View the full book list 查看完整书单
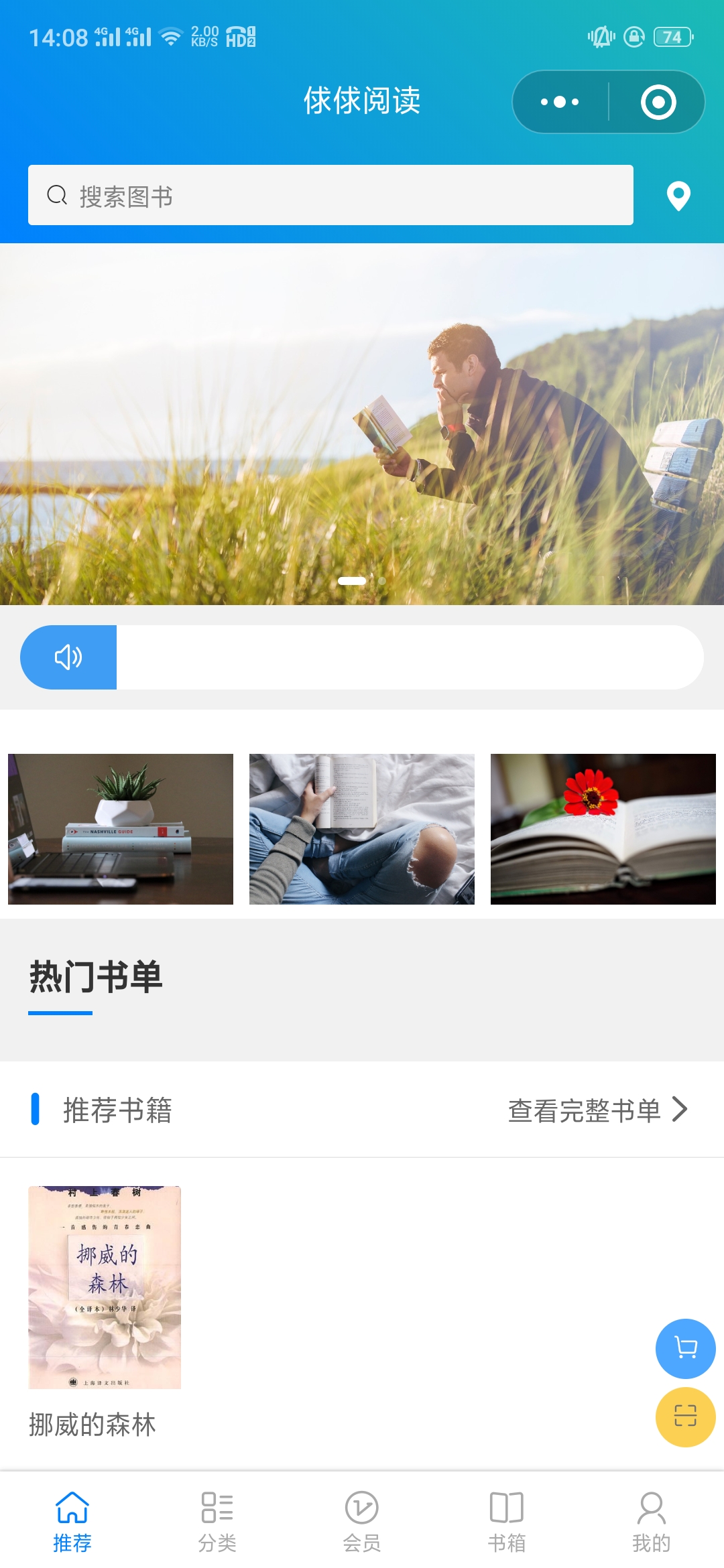 pyautogui.click(x=597, y=1110)
